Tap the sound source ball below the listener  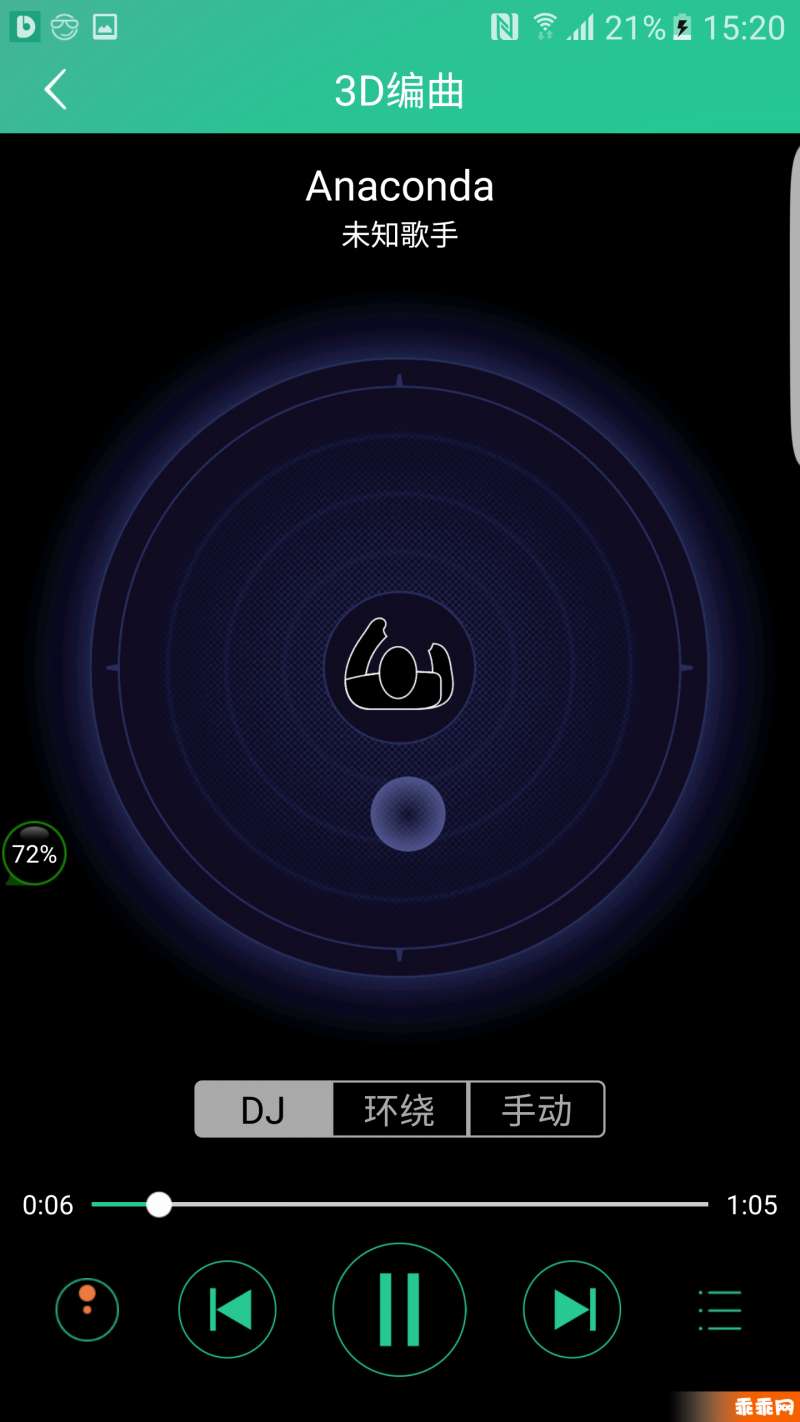coord(407,814)
